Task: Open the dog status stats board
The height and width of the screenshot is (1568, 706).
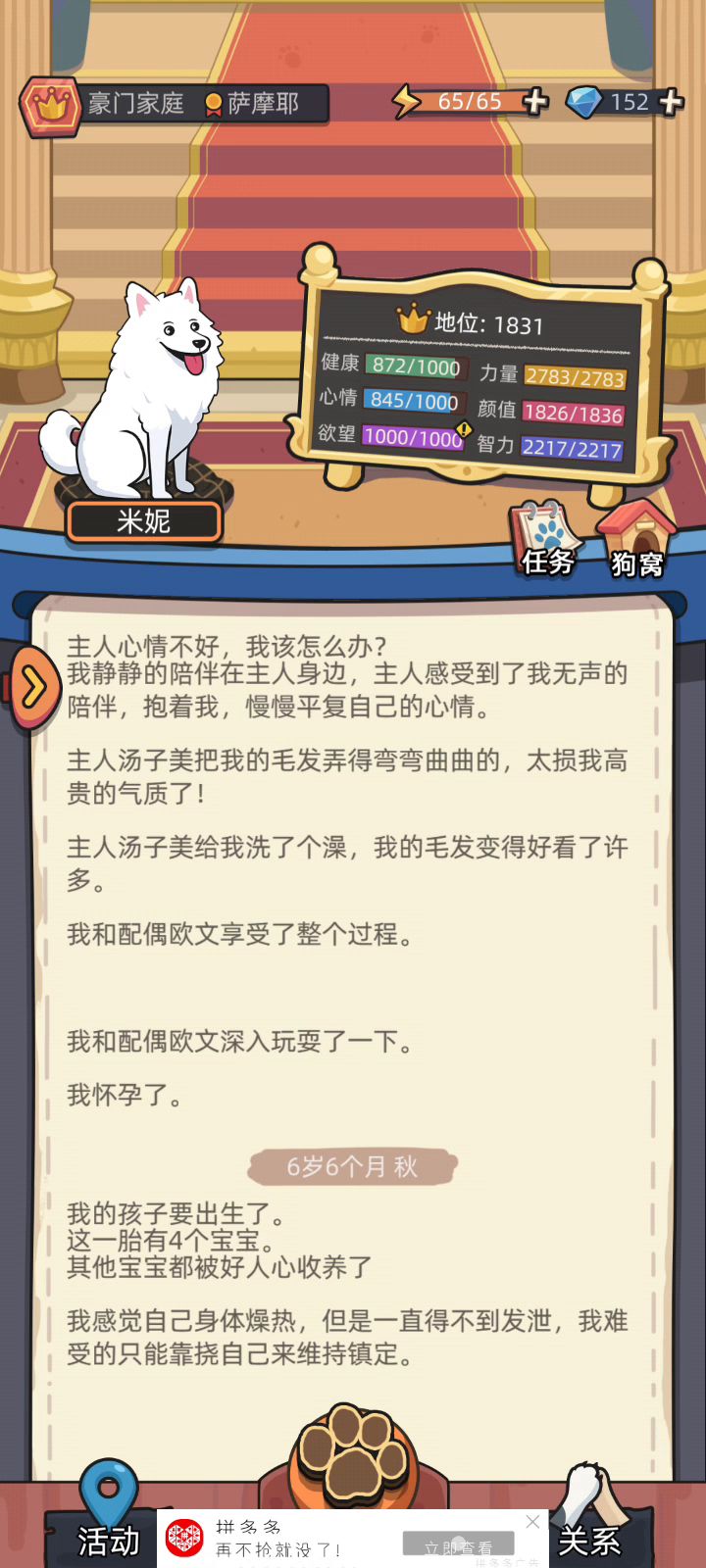Action: coord(480,382)
